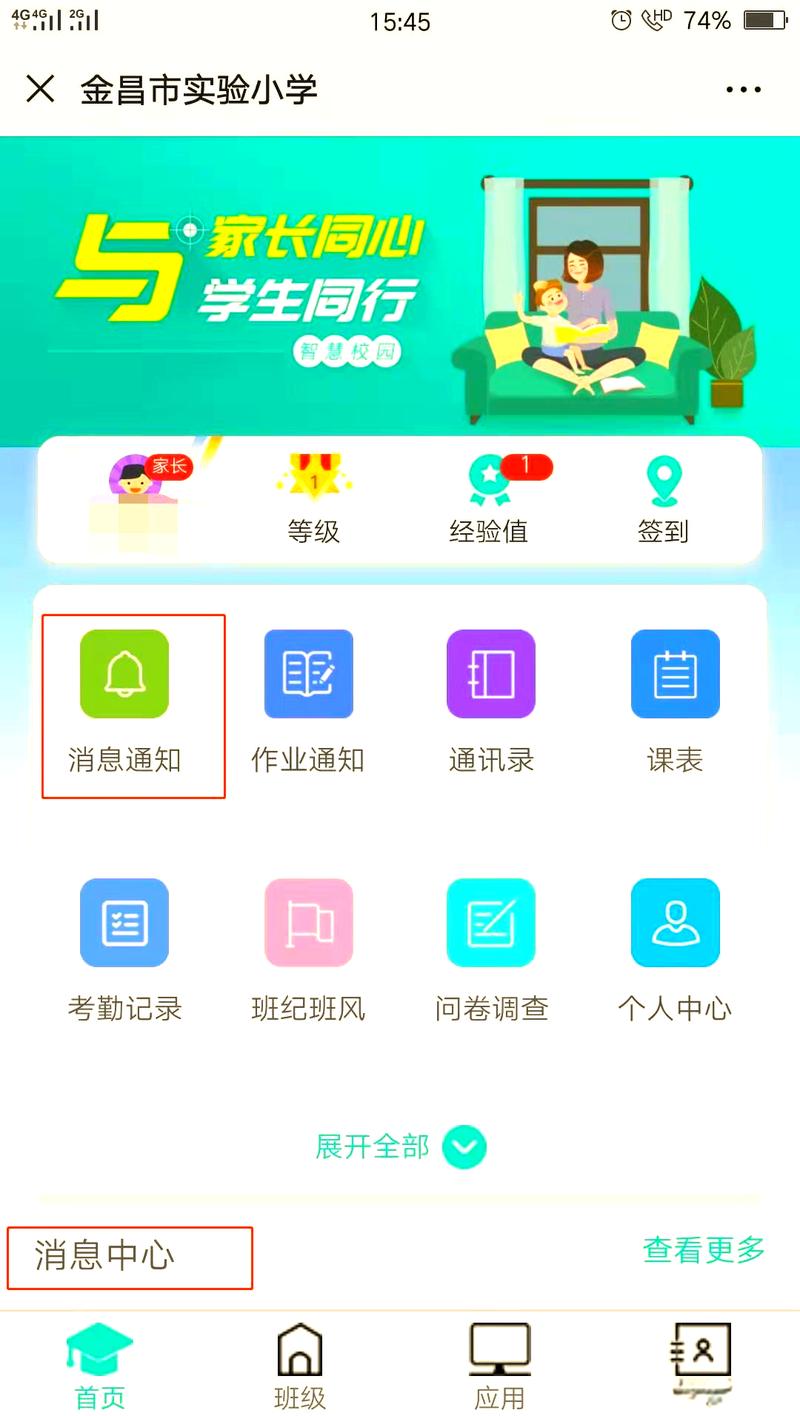Select the 班纪班风 class discipline icon
The height and width of the screenshot is (1416, 800).
pyautogui.click(x=308, y=922)
